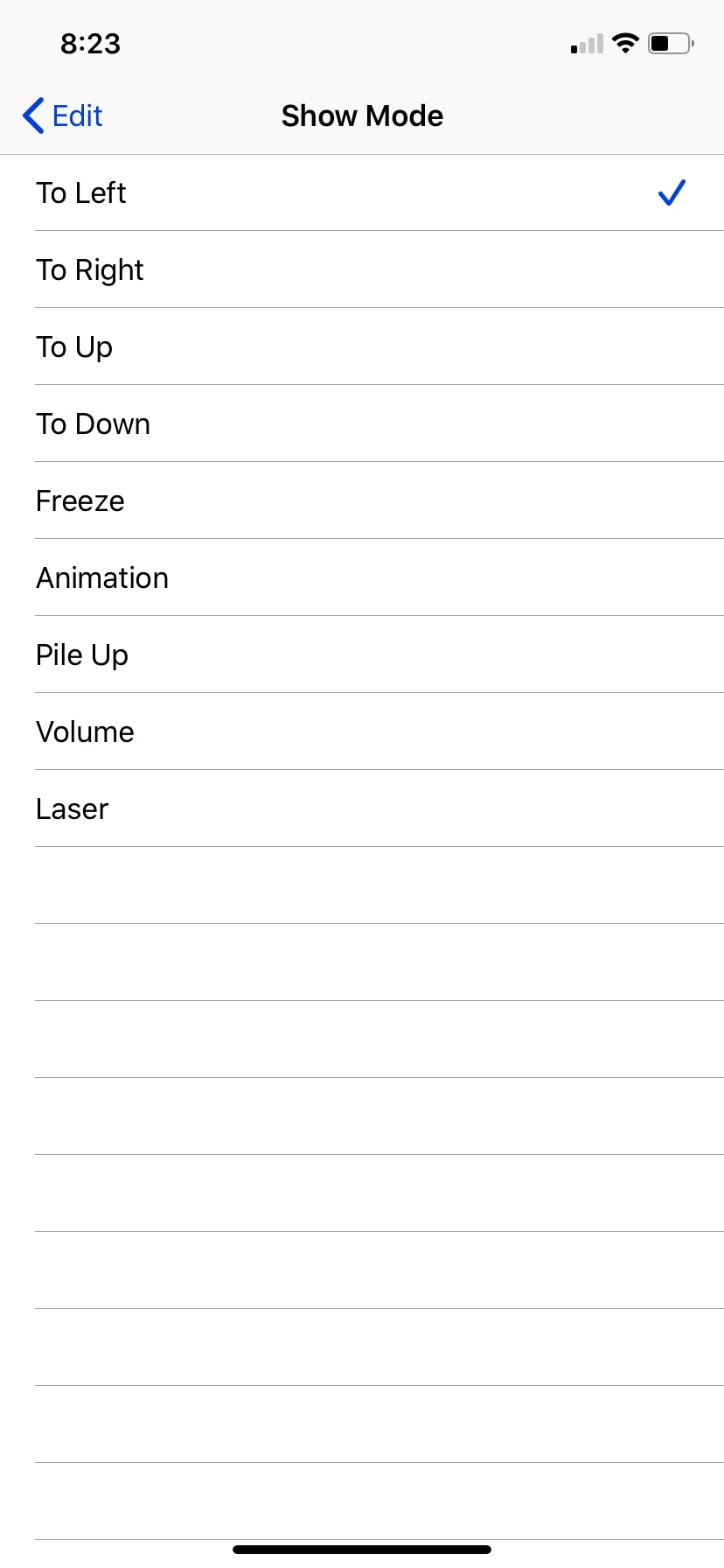The height and width of the screenshot is (1568, 724).
Task: Select the Freeze mode
Action: pyautogui.click(x=362, y=500)
